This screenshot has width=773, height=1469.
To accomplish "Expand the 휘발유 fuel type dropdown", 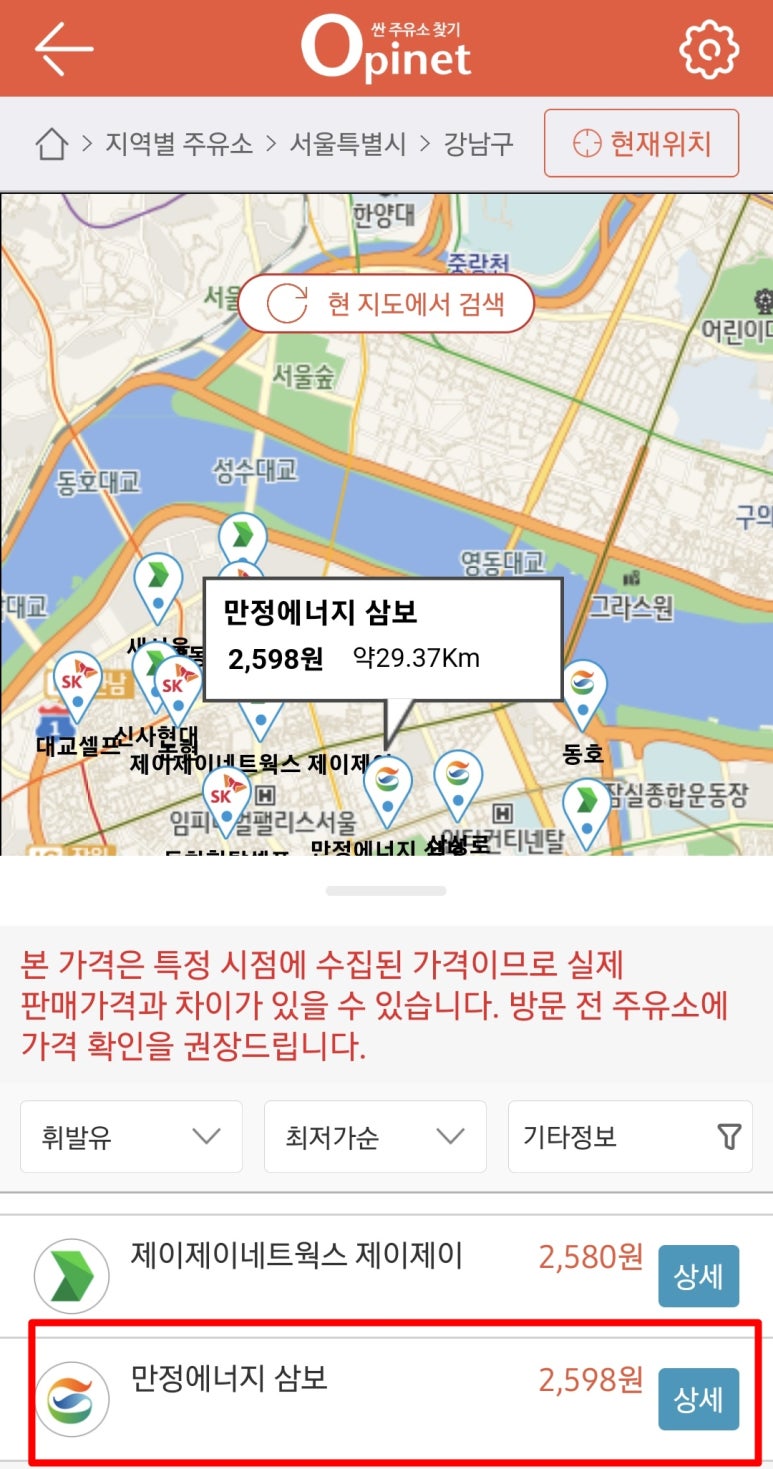I will coord(131,1136).
